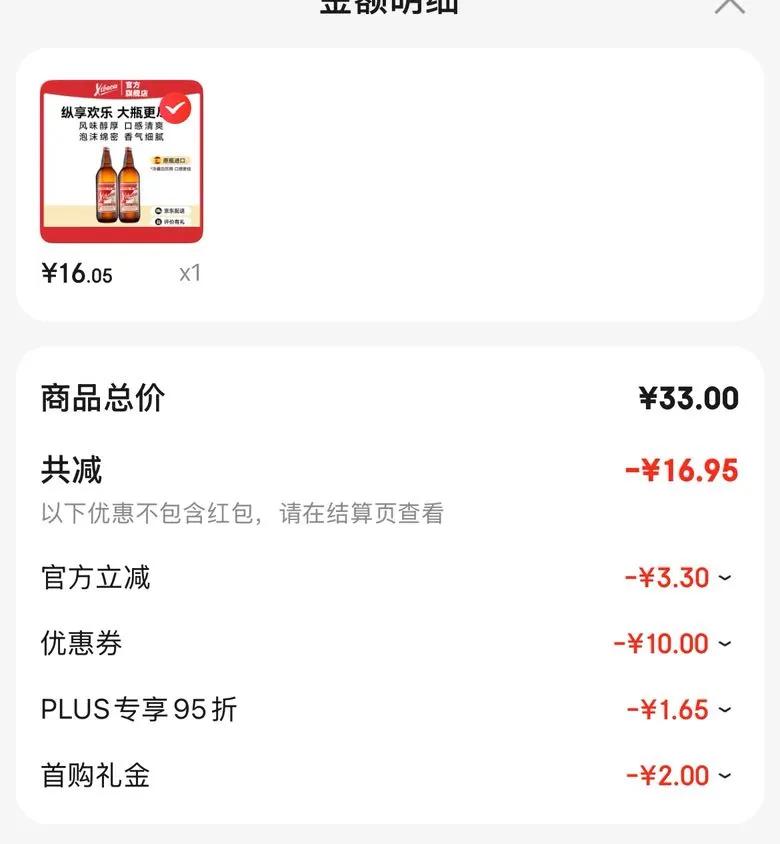Open the beer product thumbnail
780x844 pixels.
[x=121, y=162]
